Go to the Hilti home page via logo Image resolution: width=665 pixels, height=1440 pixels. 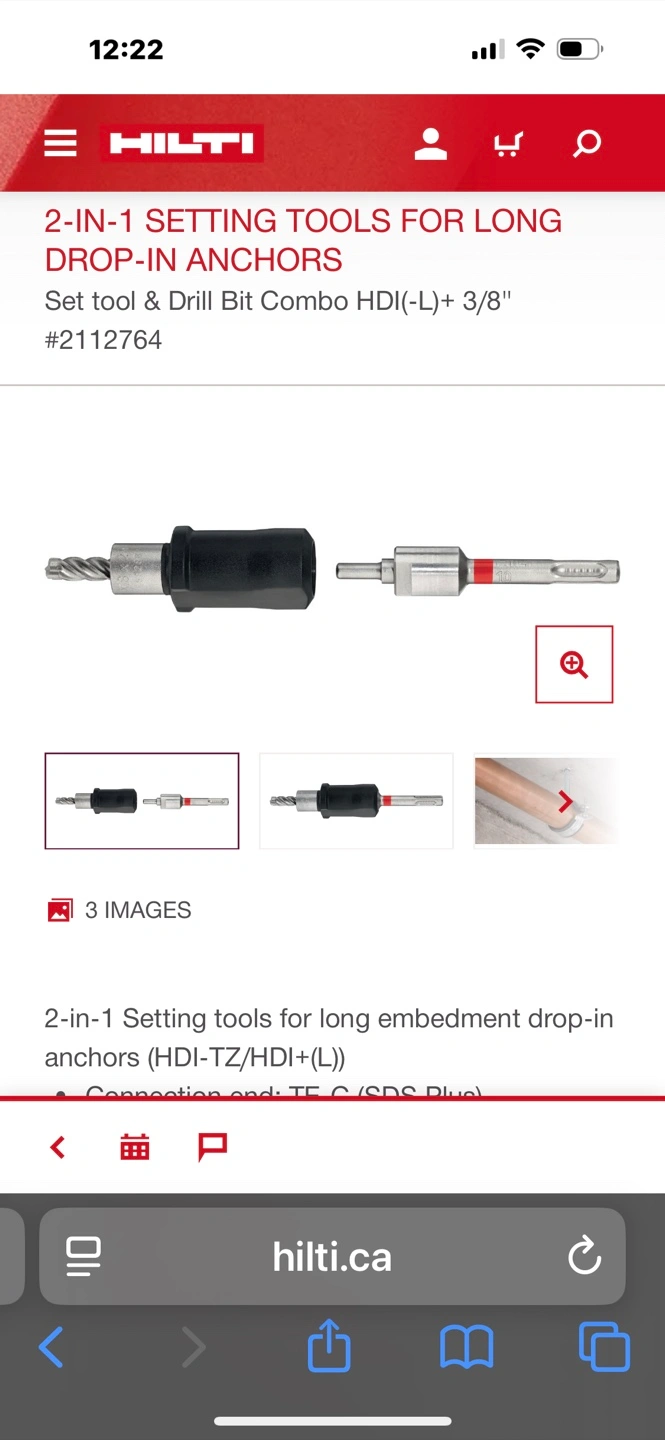182,144
